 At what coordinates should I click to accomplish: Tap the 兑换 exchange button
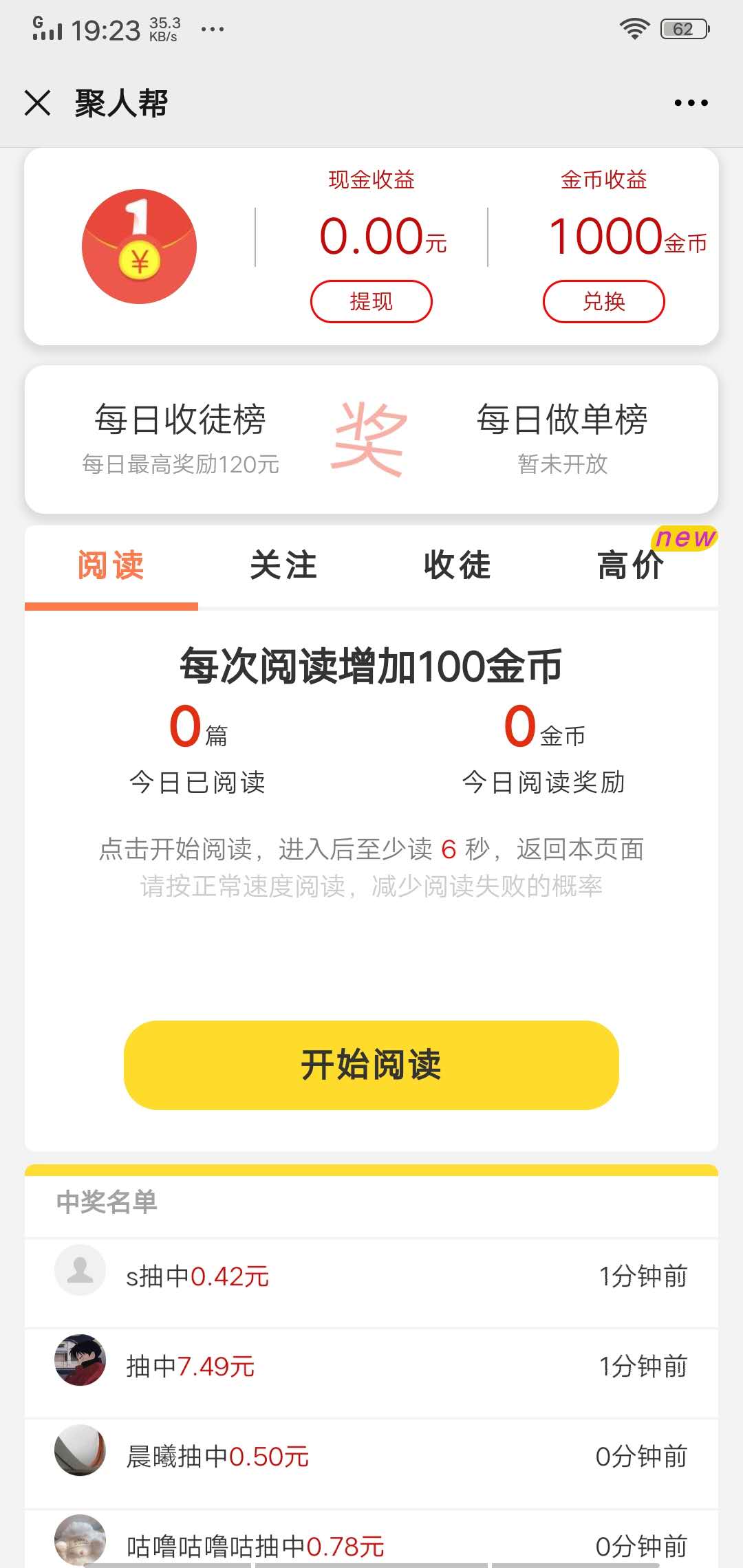coord(603,301)
